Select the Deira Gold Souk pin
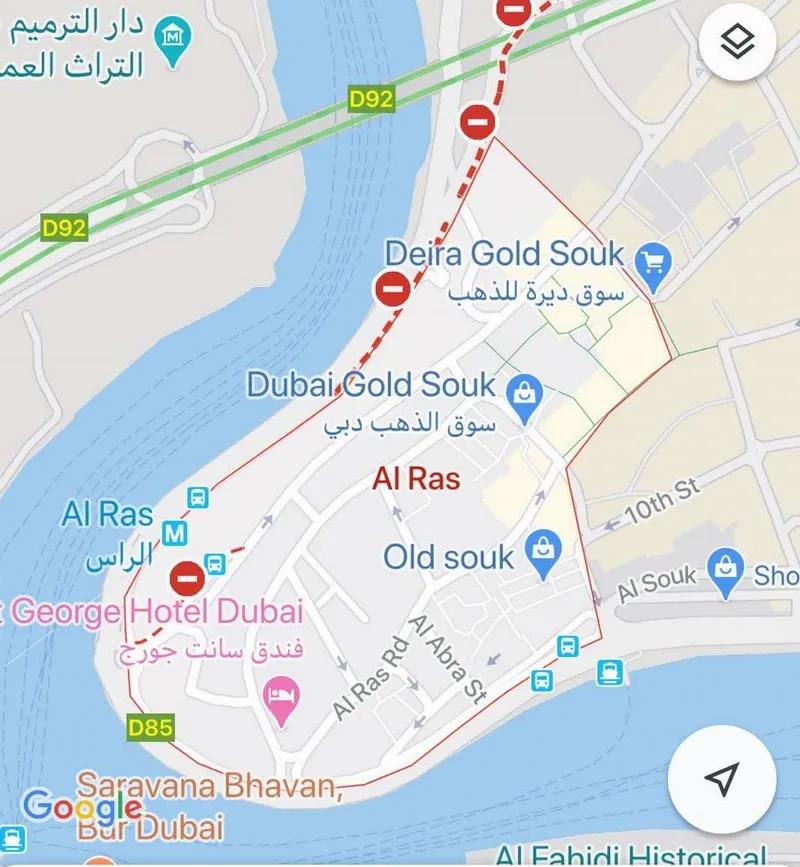The height and width of the screenshot is (867, 800). (654, 262)
